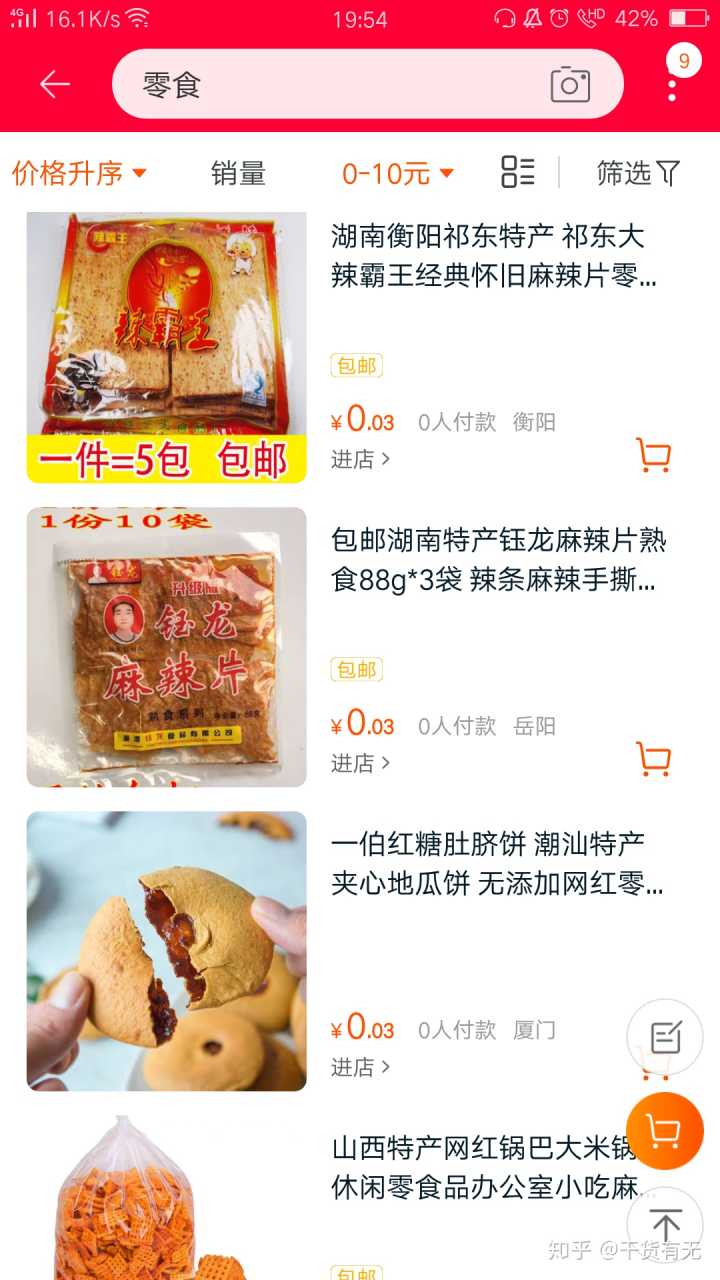The width and height of the screenshot is (720, 1280).
Task: Jump back to top of the list
Action: pyautogui.click(x=665, y=1225)
